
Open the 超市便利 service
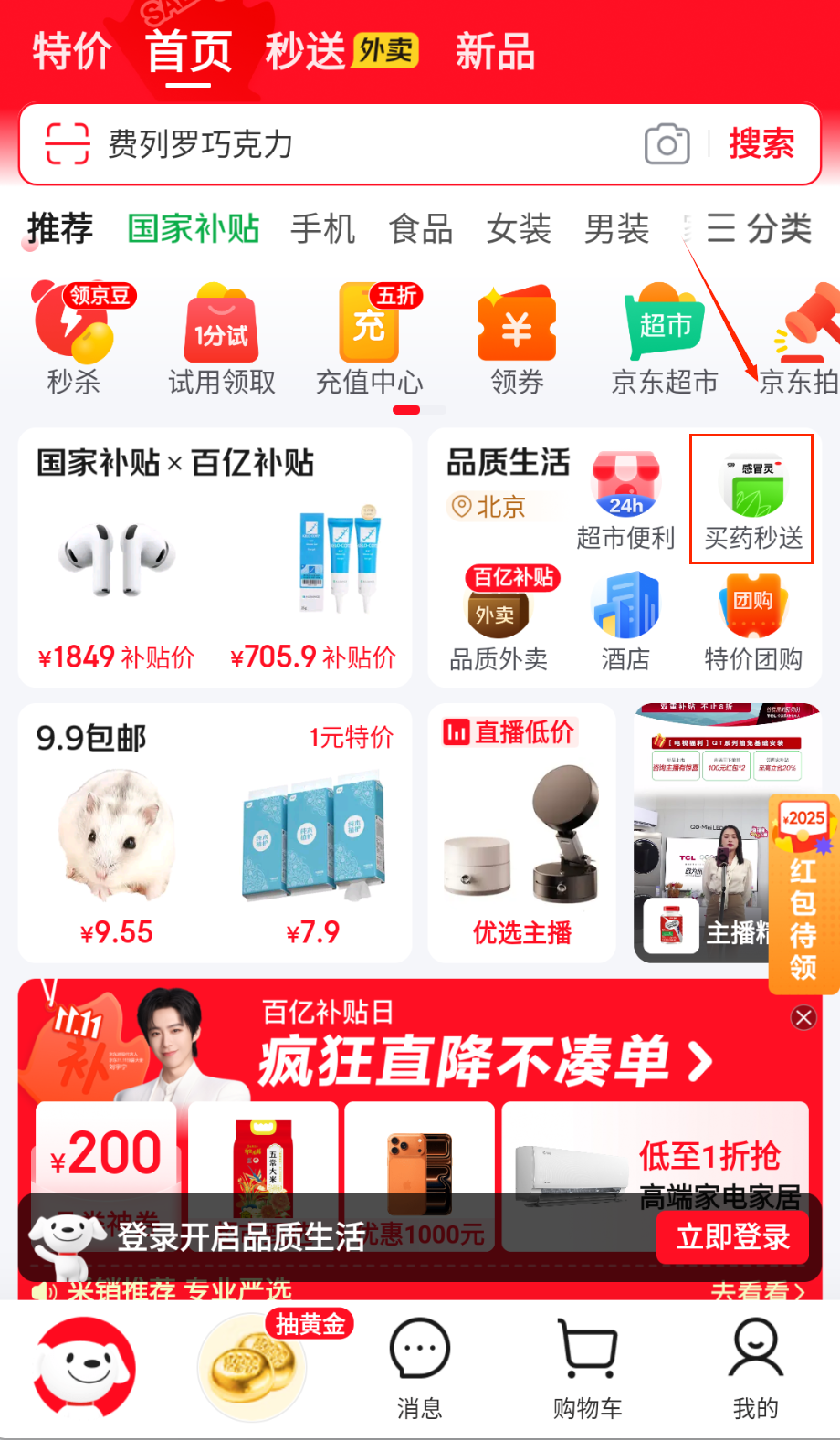(625, 500)
